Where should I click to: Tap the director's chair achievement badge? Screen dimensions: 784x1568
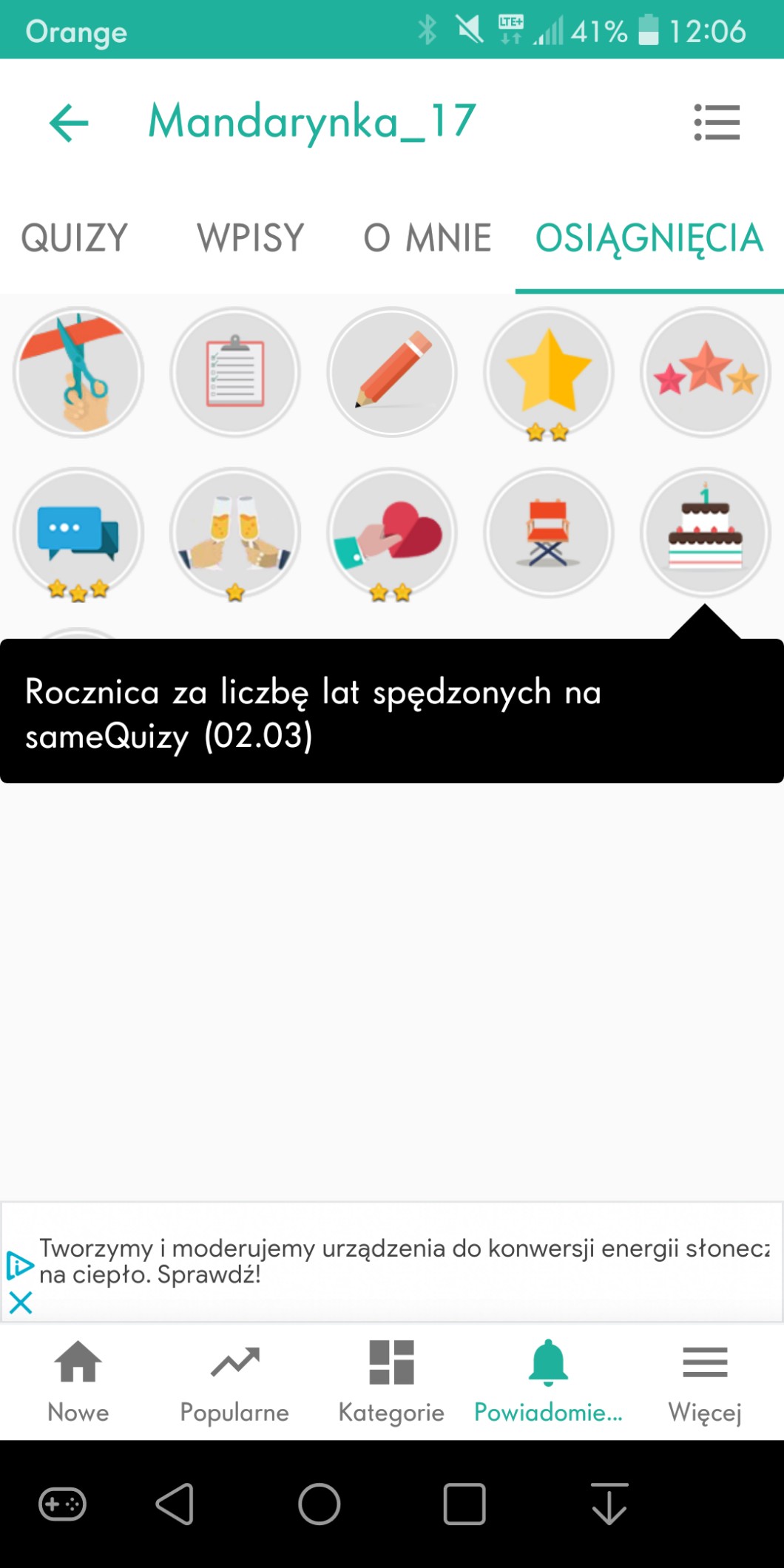549,533
